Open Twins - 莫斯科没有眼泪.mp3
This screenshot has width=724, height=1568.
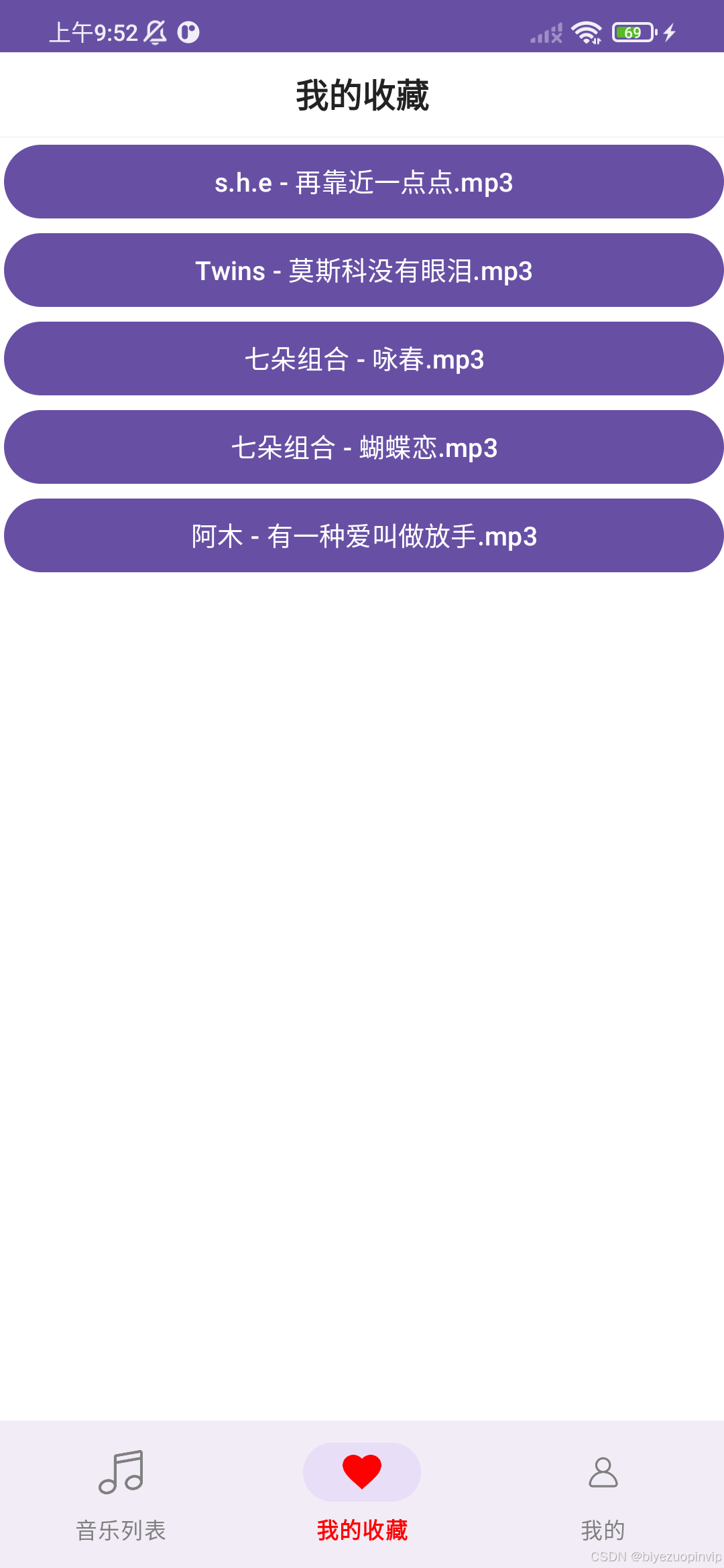(x=363, y=271)
